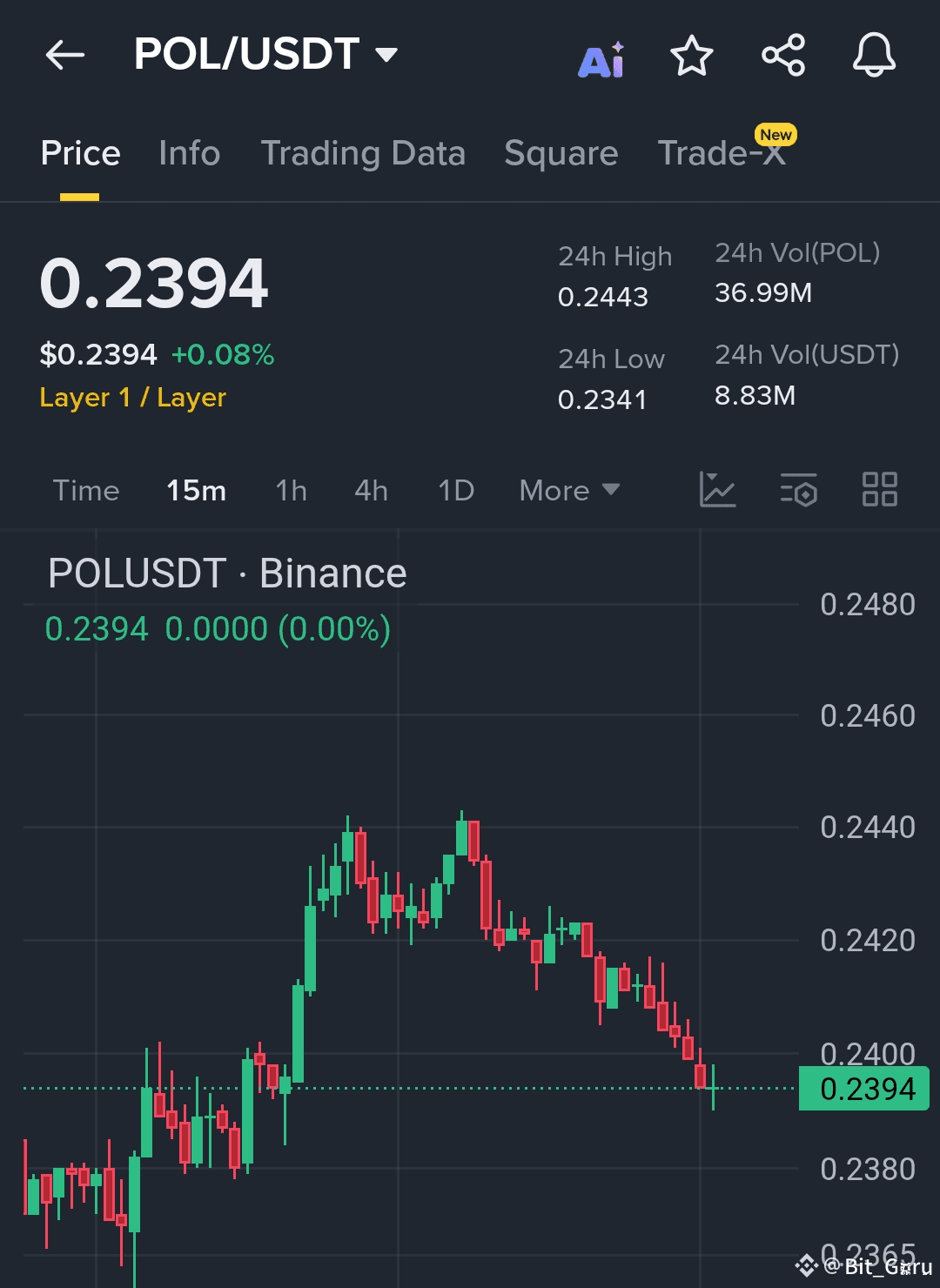The image size is (940, 1288).
Task: Switch to the Trading Data tab
Action: tap(363, 153)
